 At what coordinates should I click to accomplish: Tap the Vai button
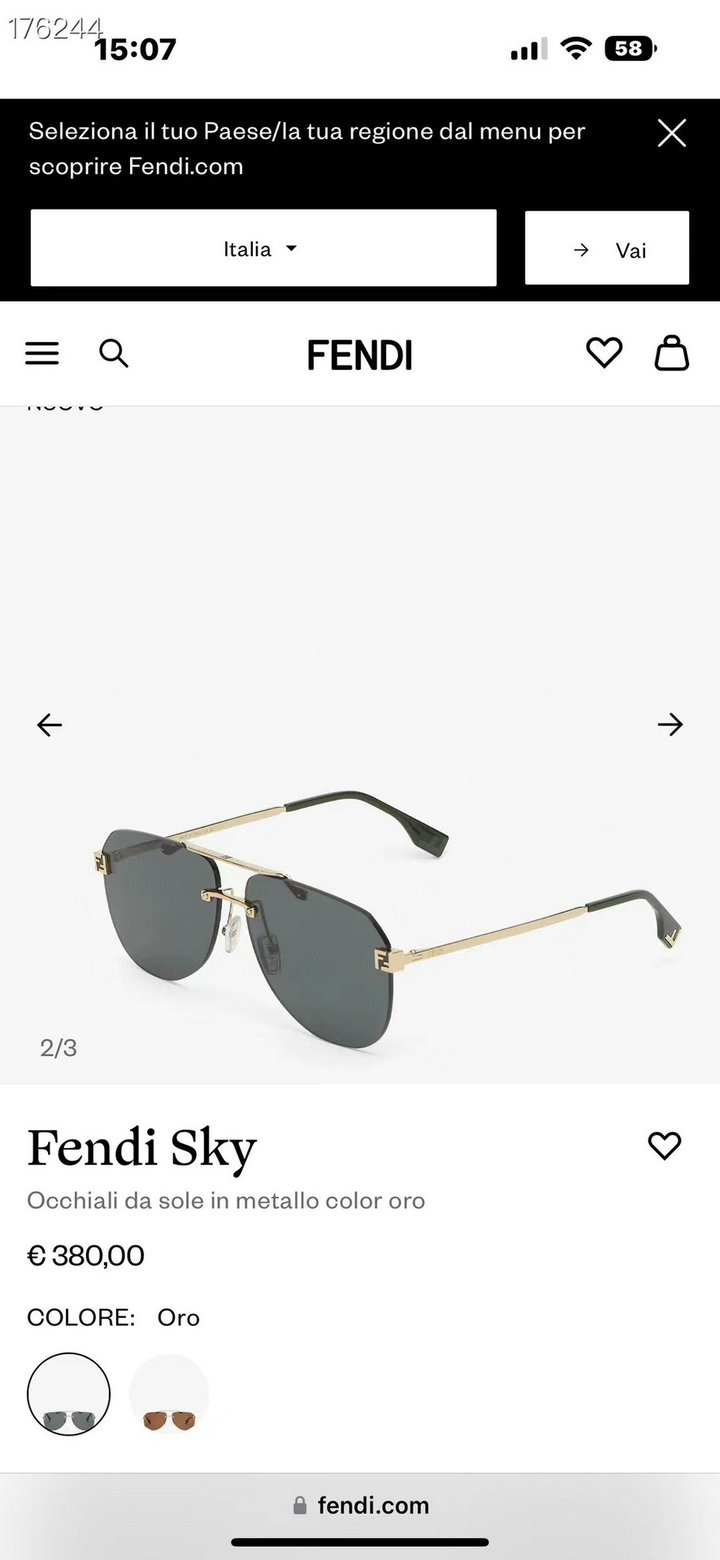607,249
